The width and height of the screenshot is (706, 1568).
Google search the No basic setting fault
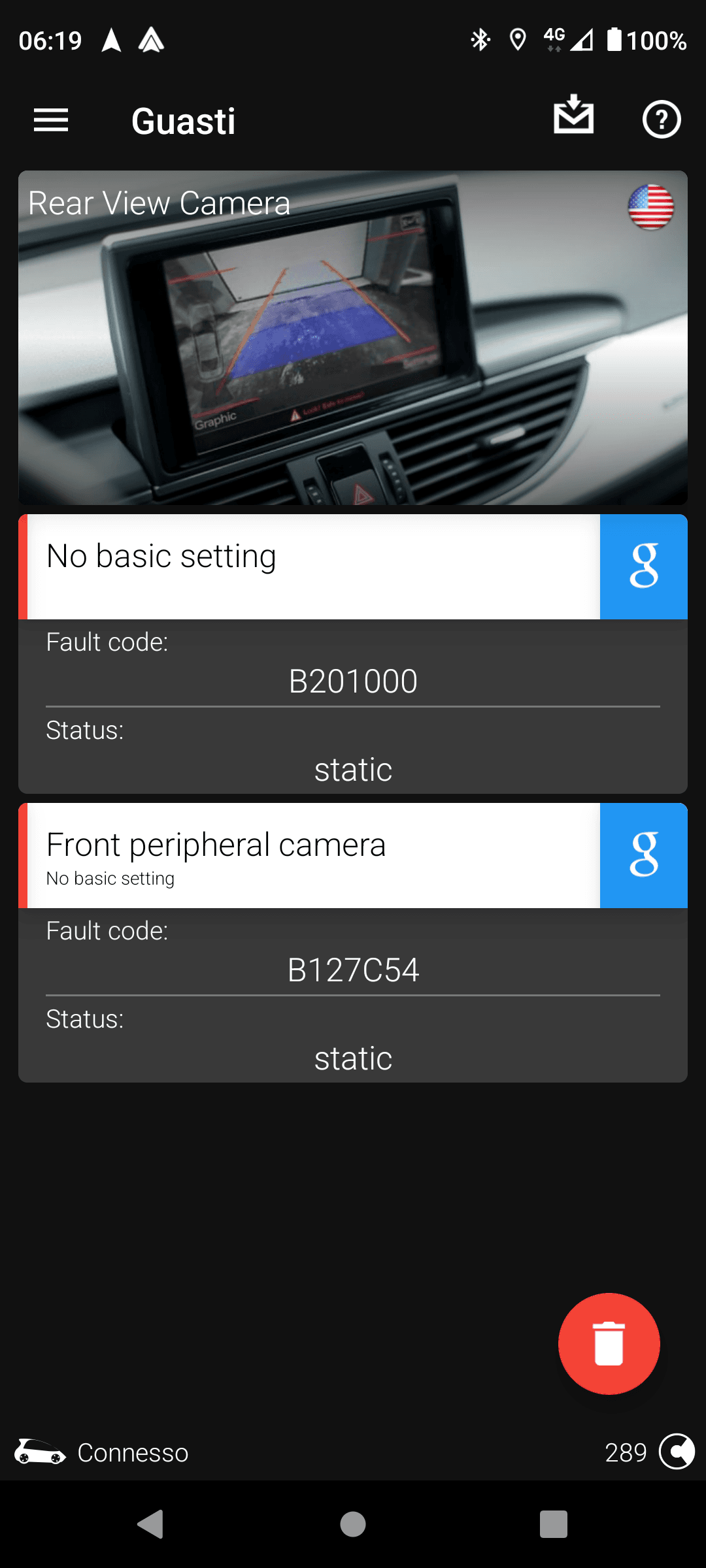(643, 566)
